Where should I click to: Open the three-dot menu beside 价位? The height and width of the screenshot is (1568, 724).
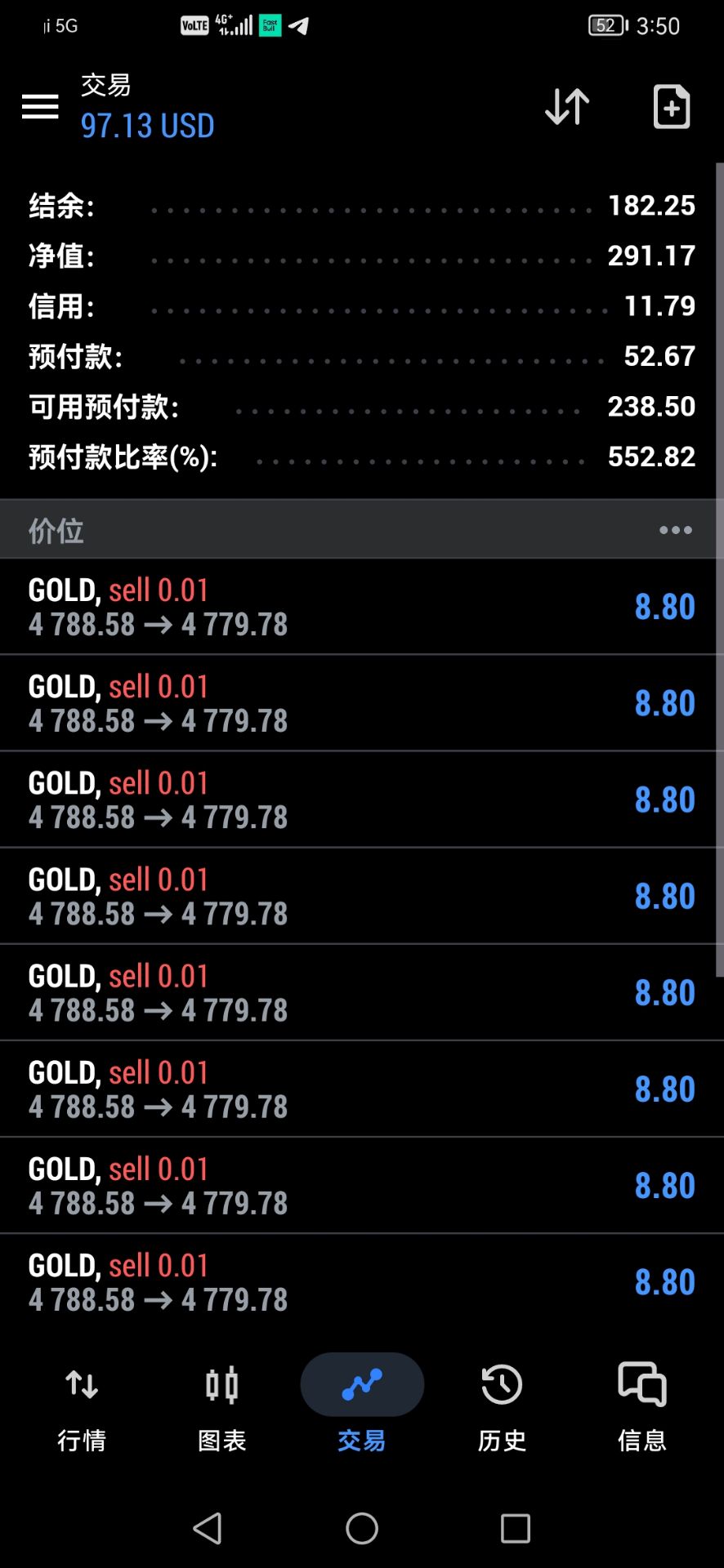point(676,530)
